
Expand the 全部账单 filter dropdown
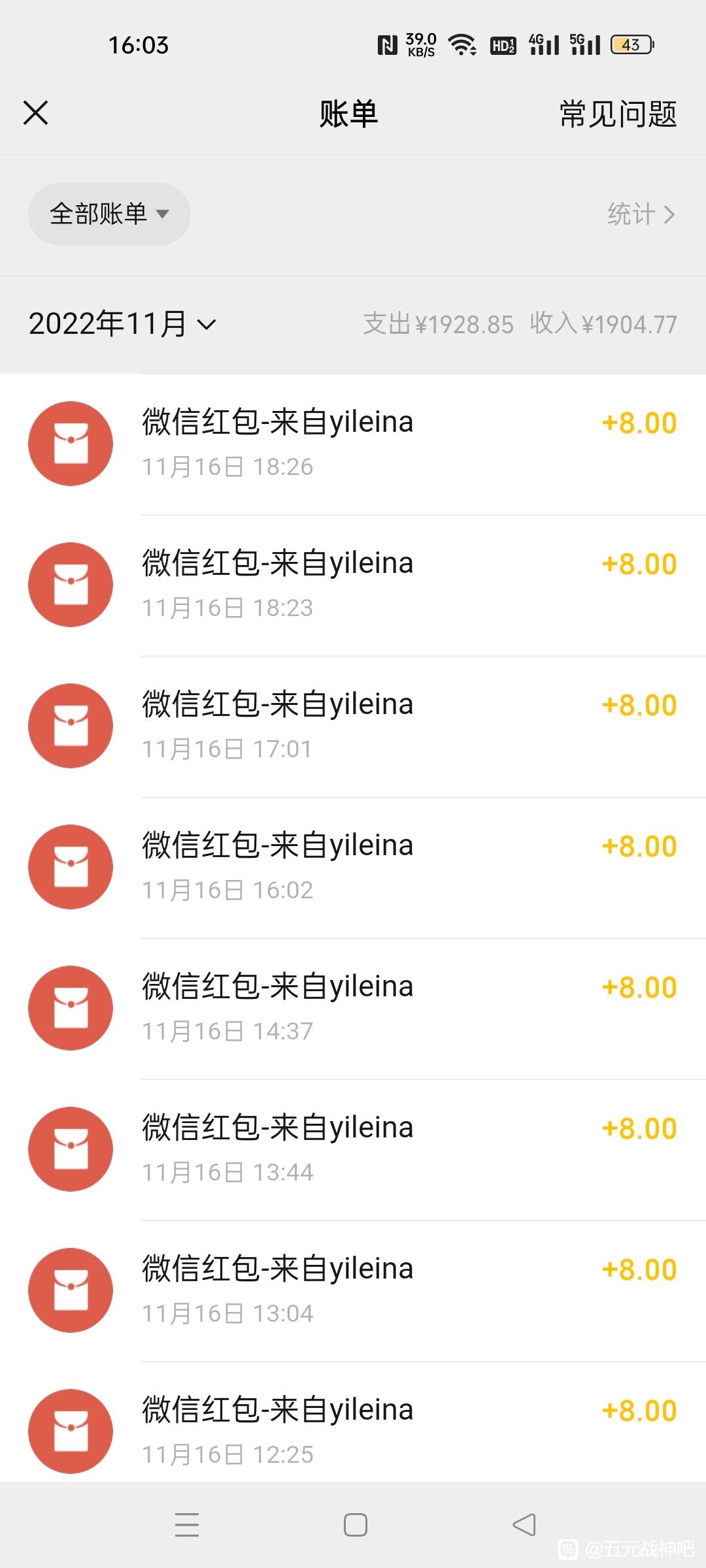pyautogui.click(x=109, y=214)
